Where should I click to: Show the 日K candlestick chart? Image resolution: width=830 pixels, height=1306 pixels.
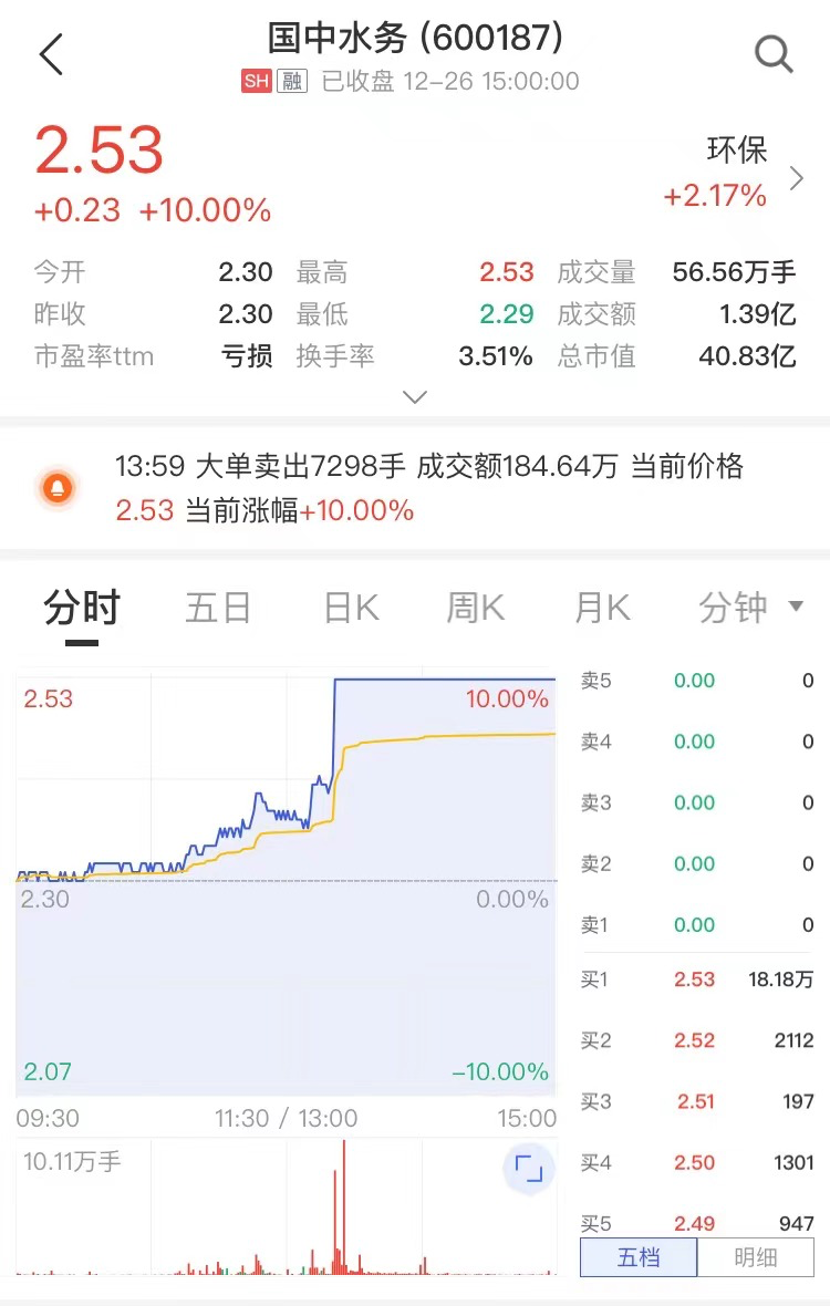pyautogui.click(x=350, y=607)
